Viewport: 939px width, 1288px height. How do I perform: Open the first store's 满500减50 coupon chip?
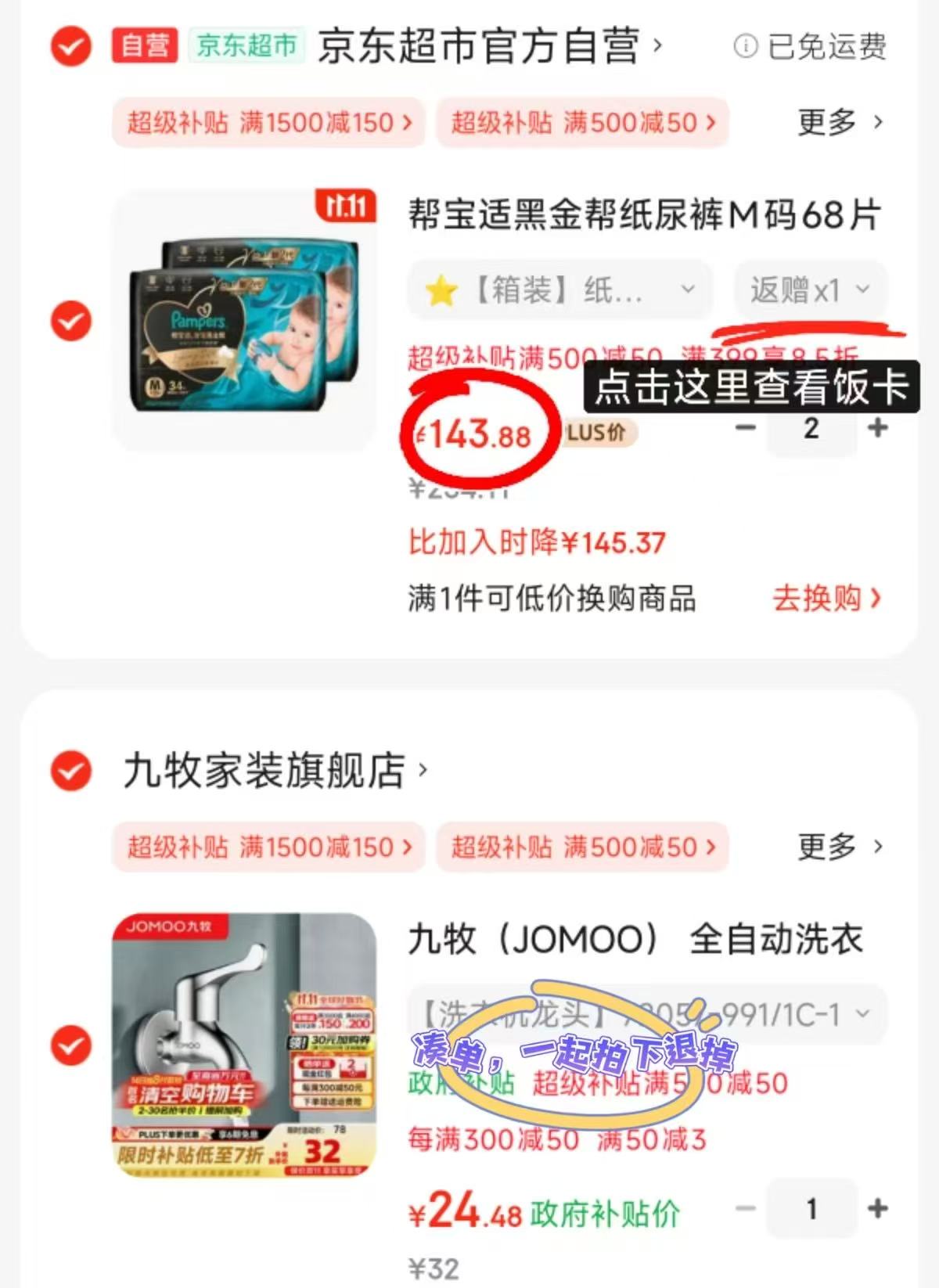click(x=582, y=123)
